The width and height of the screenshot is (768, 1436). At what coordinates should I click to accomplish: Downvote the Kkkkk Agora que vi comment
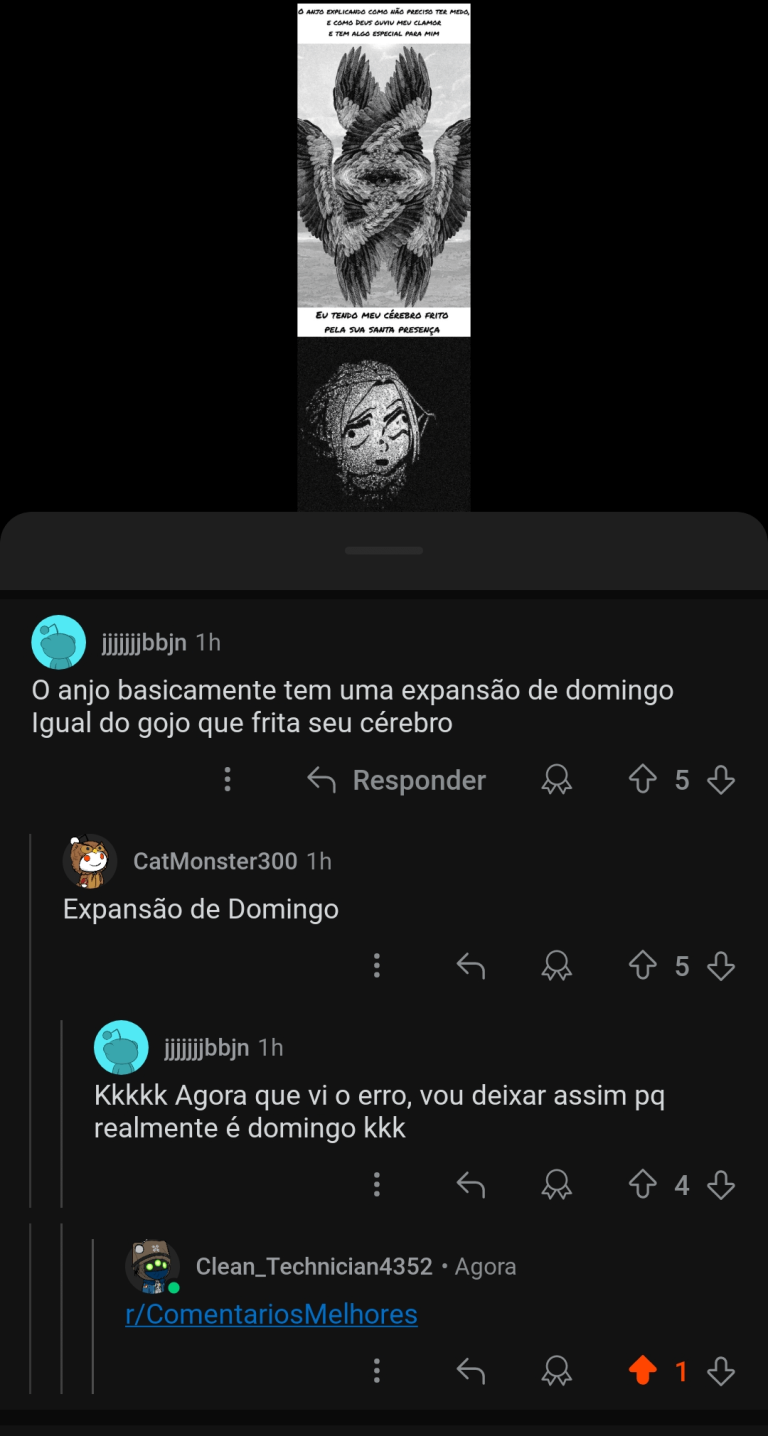click(x=721, y=1186)
